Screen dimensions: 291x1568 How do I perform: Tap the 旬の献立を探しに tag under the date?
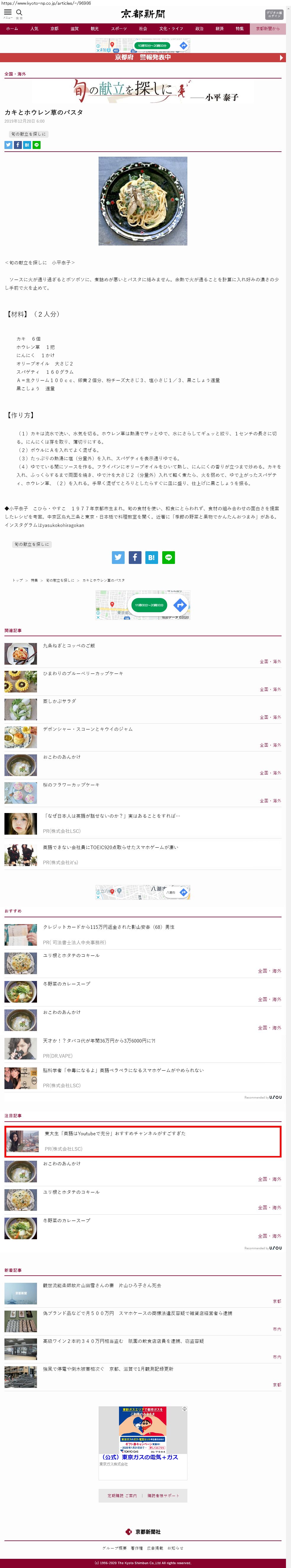pyautogui.click(x=29, y=134)
